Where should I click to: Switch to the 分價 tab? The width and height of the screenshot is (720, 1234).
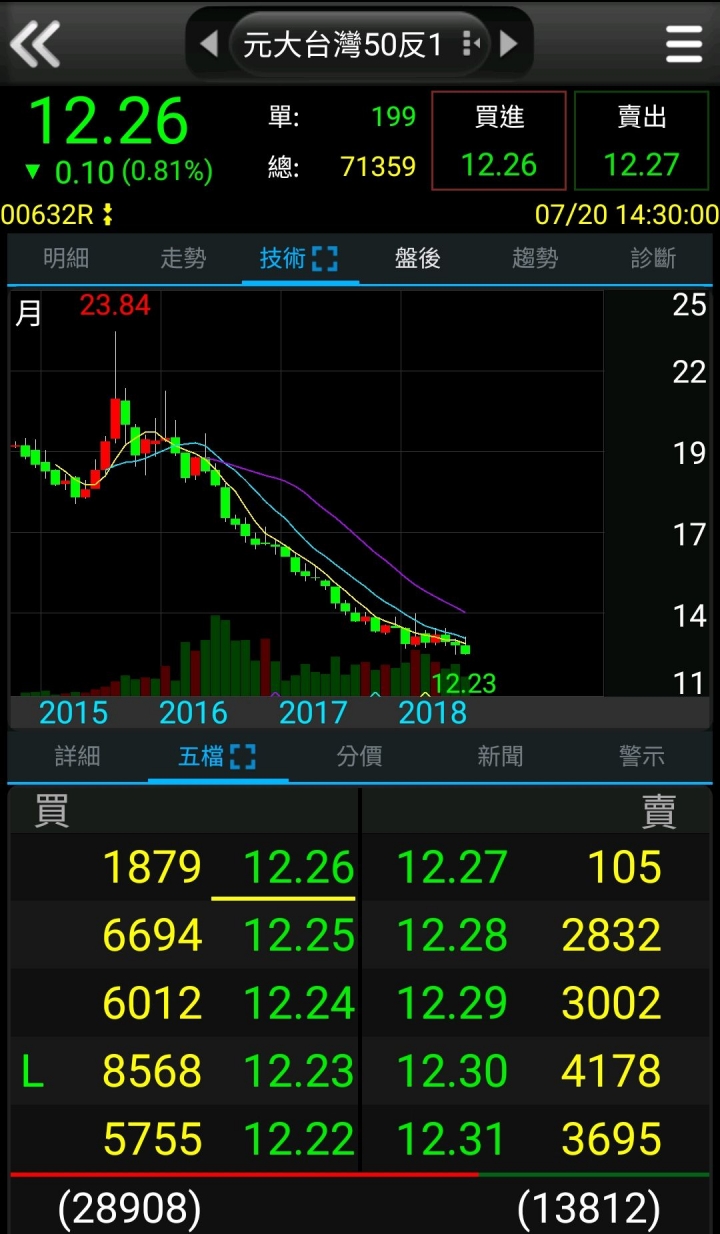(x=359, y=757)
